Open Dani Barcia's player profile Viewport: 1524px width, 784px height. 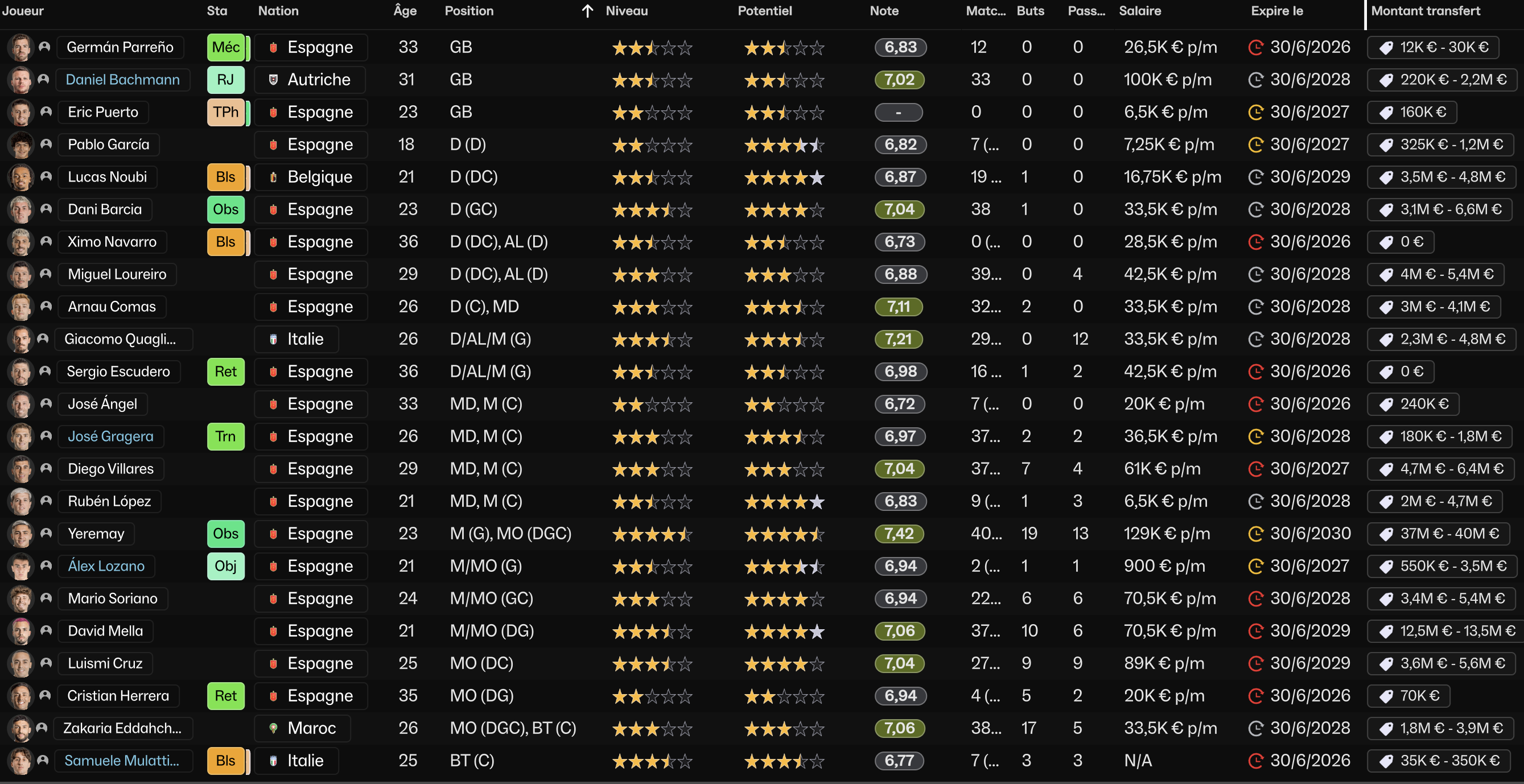coord(105,209)
